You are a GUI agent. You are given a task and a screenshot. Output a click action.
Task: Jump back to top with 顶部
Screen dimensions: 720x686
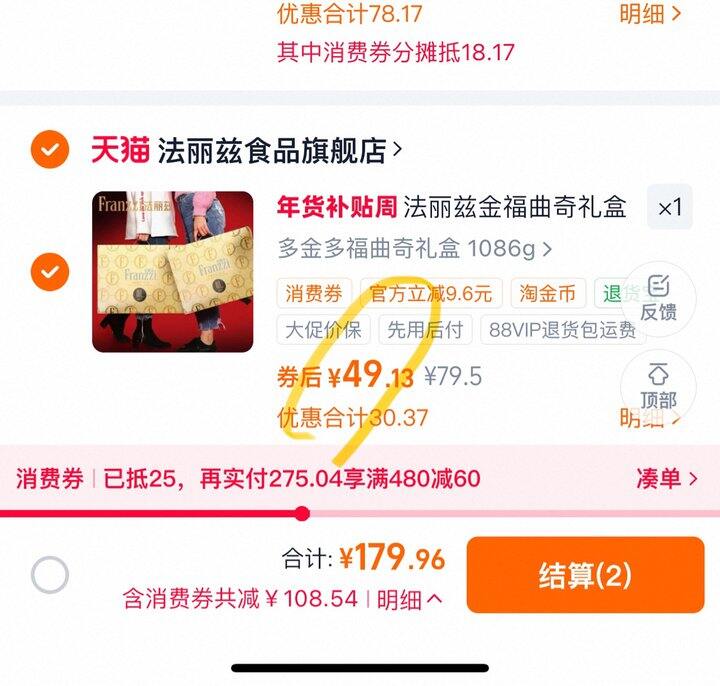[x=658, y=387]
